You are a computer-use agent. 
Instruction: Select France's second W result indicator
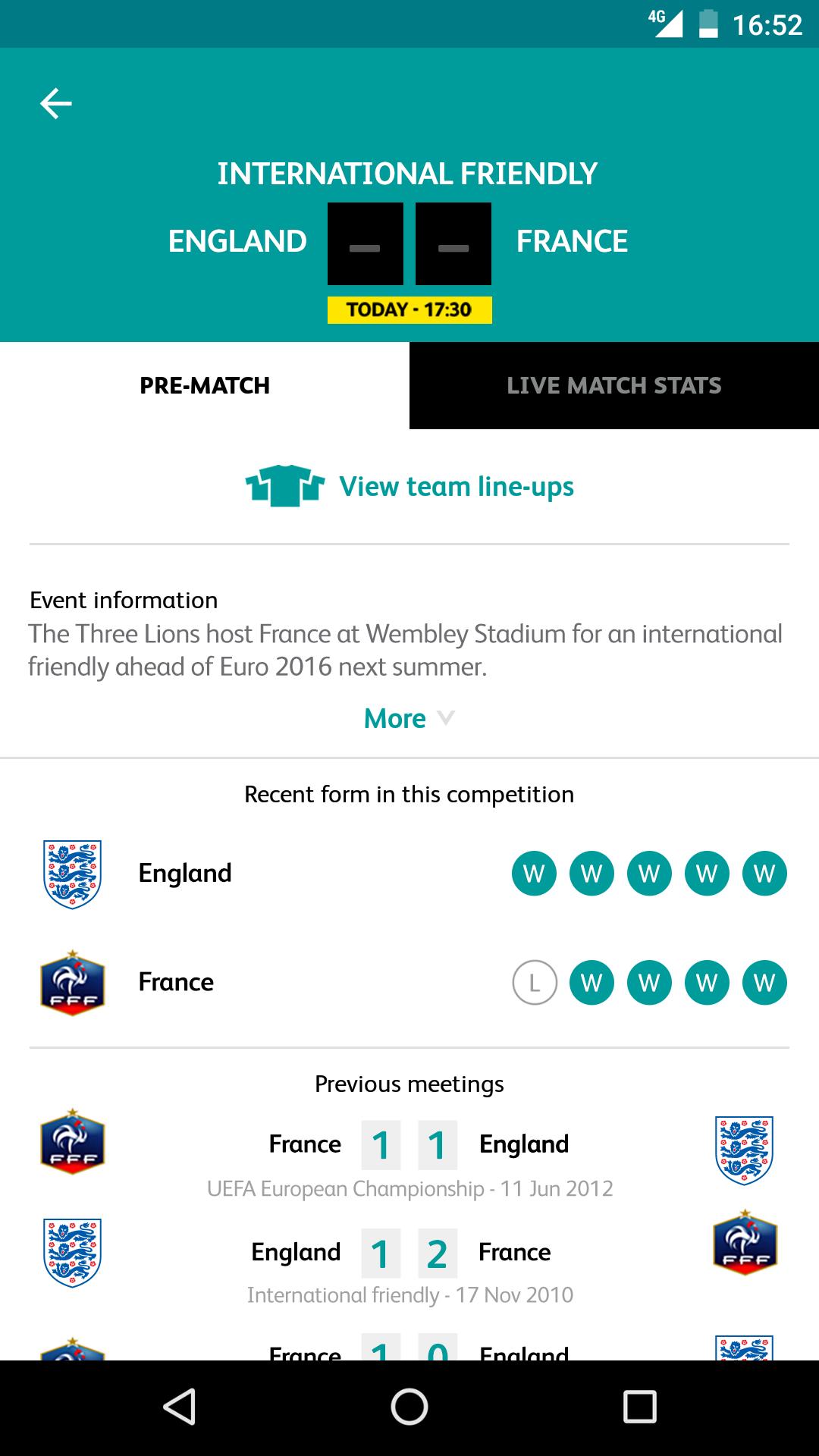648,981
